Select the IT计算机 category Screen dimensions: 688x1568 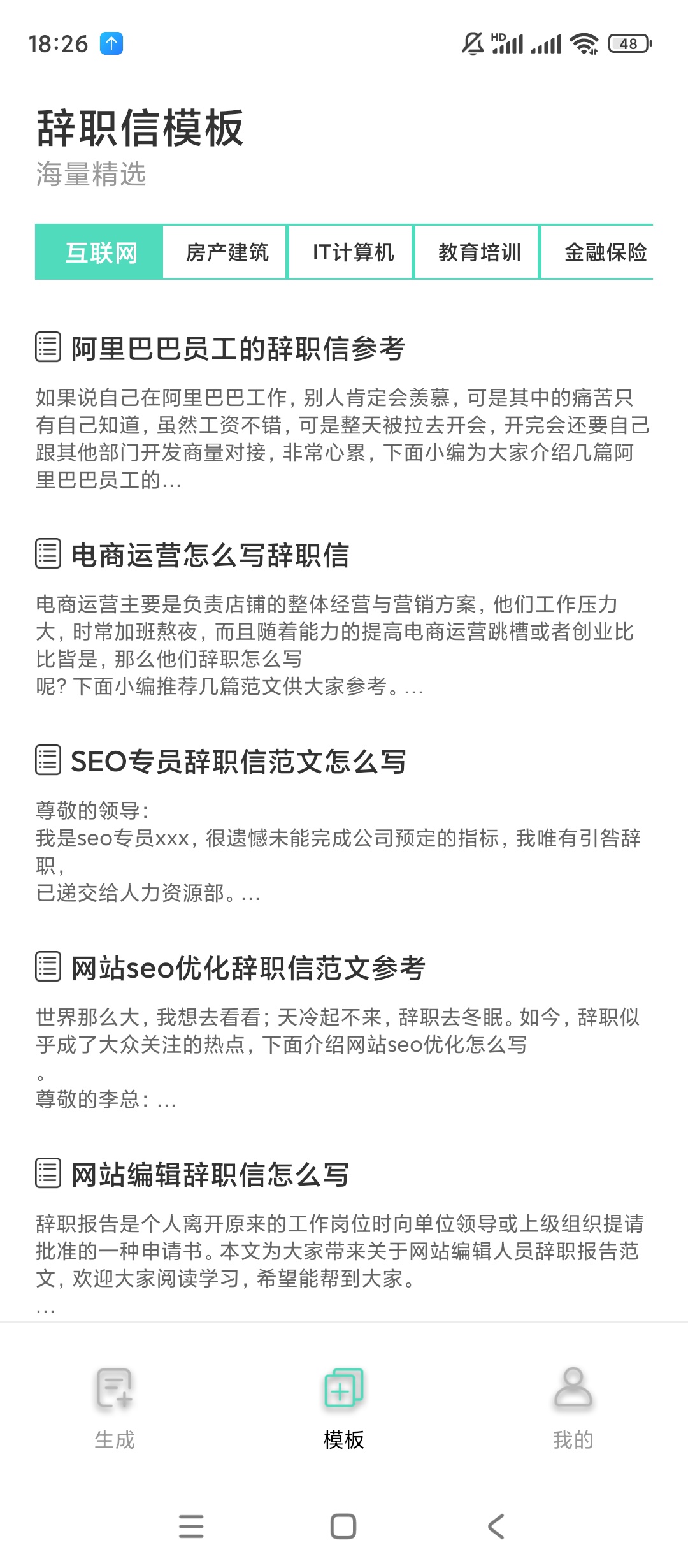click(352, 252)
